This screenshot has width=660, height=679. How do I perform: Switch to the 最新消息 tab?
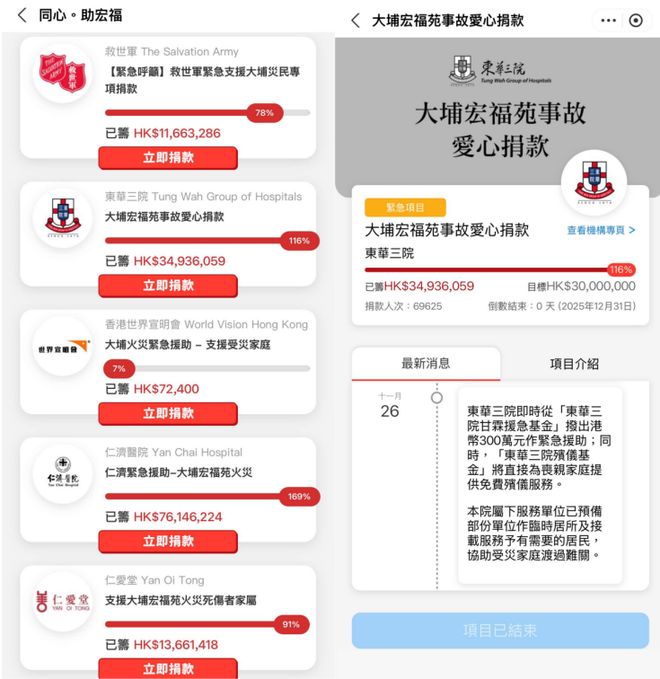(x=425, y=363)
